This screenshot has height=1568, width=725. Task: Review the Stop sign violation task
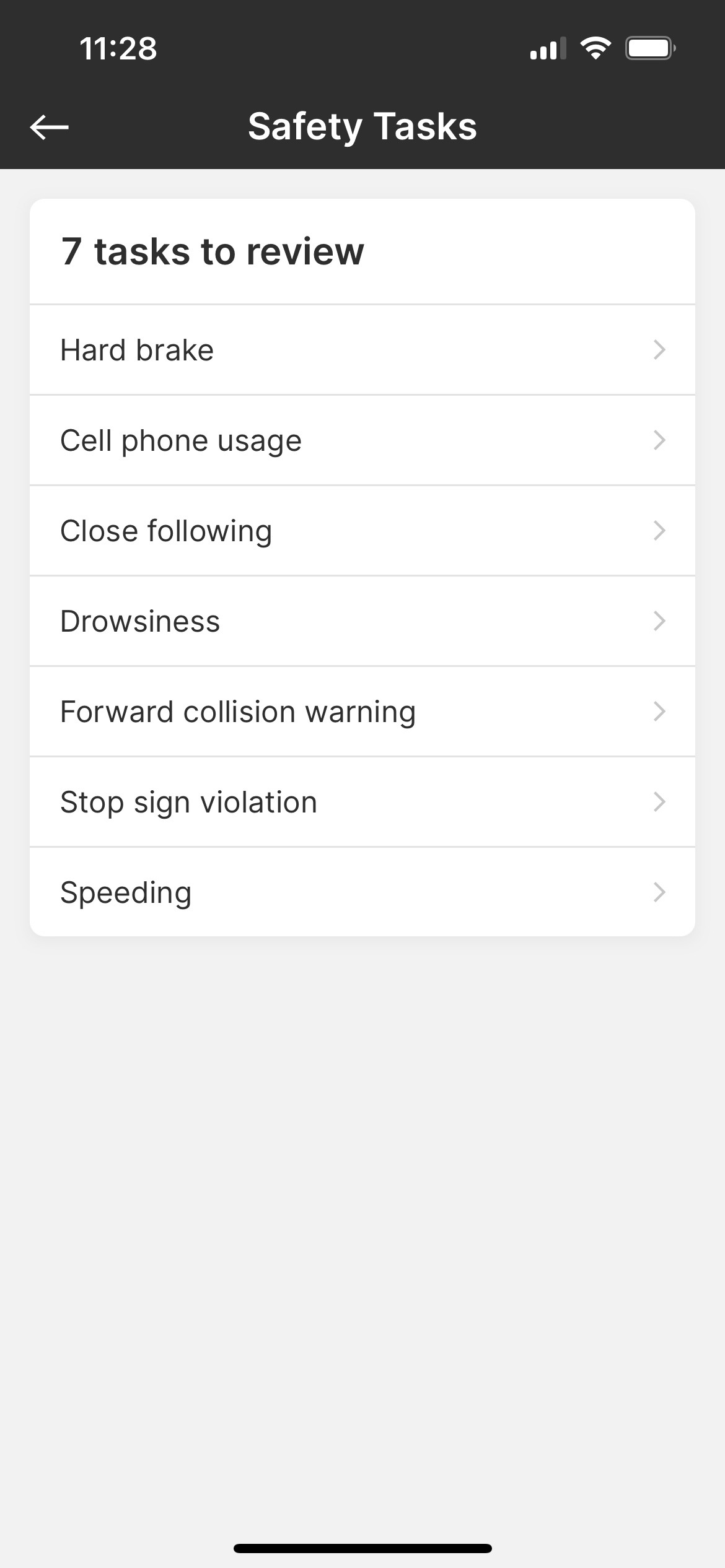pos(362,802)
